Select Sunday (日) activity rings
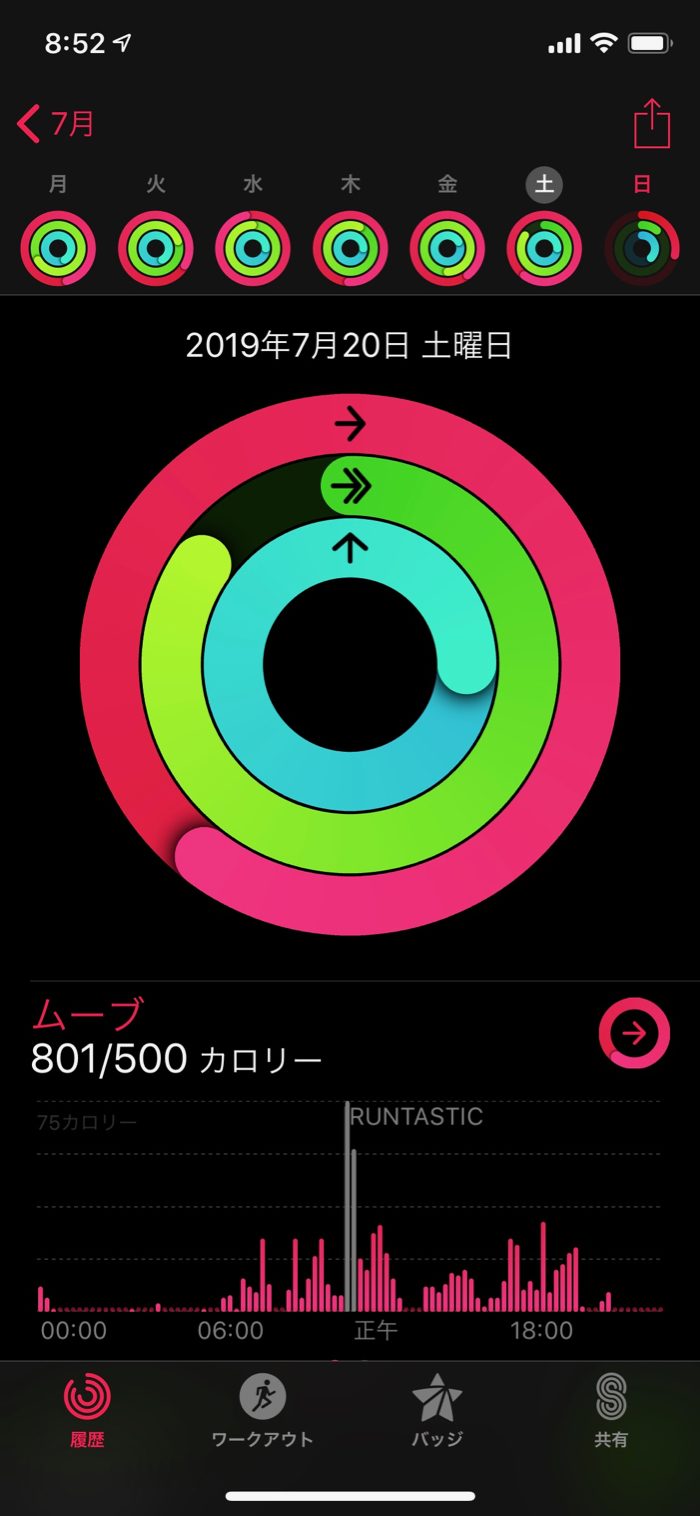The image size is (700, 1516). point(642,248)
